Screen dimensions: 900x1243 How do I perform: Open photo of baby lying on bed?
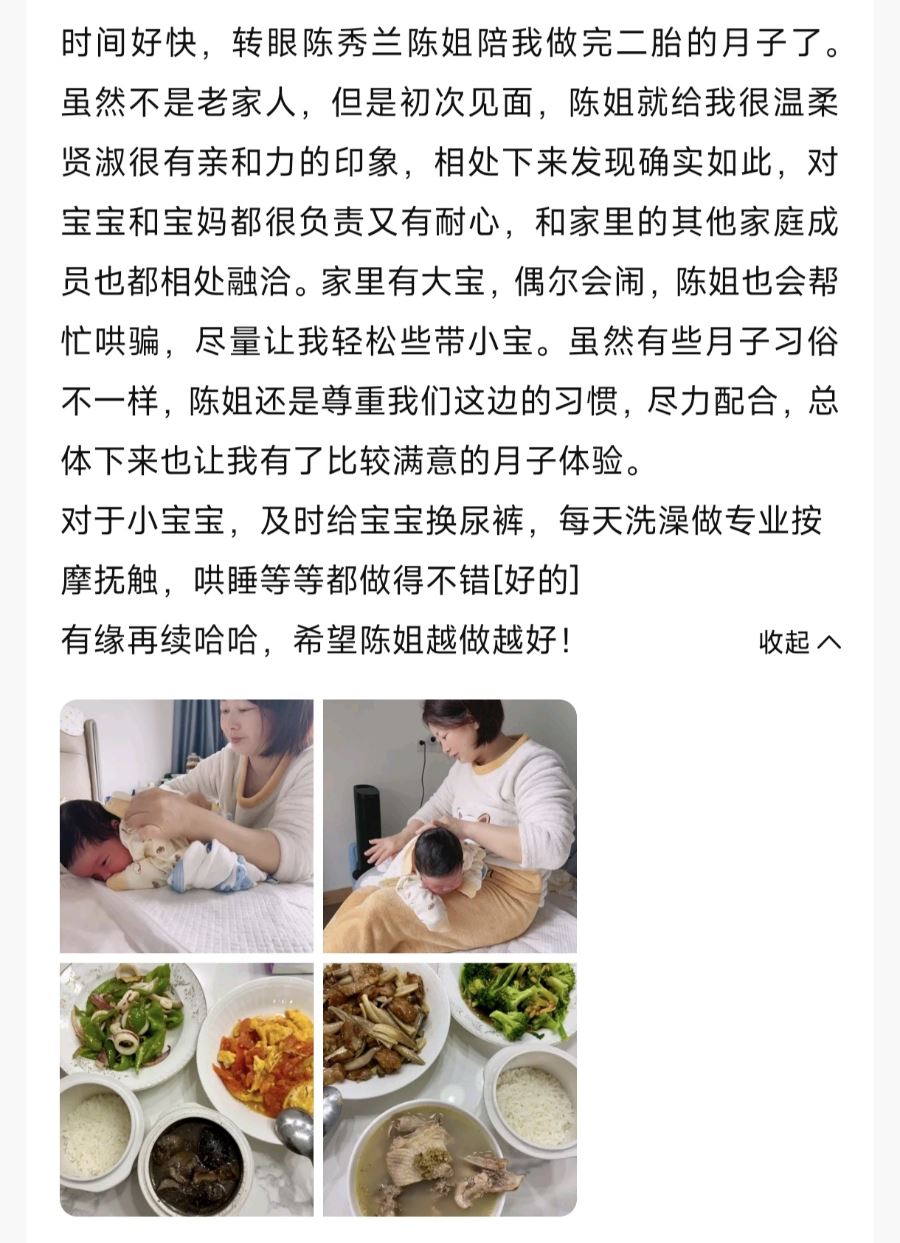point(186,826)
